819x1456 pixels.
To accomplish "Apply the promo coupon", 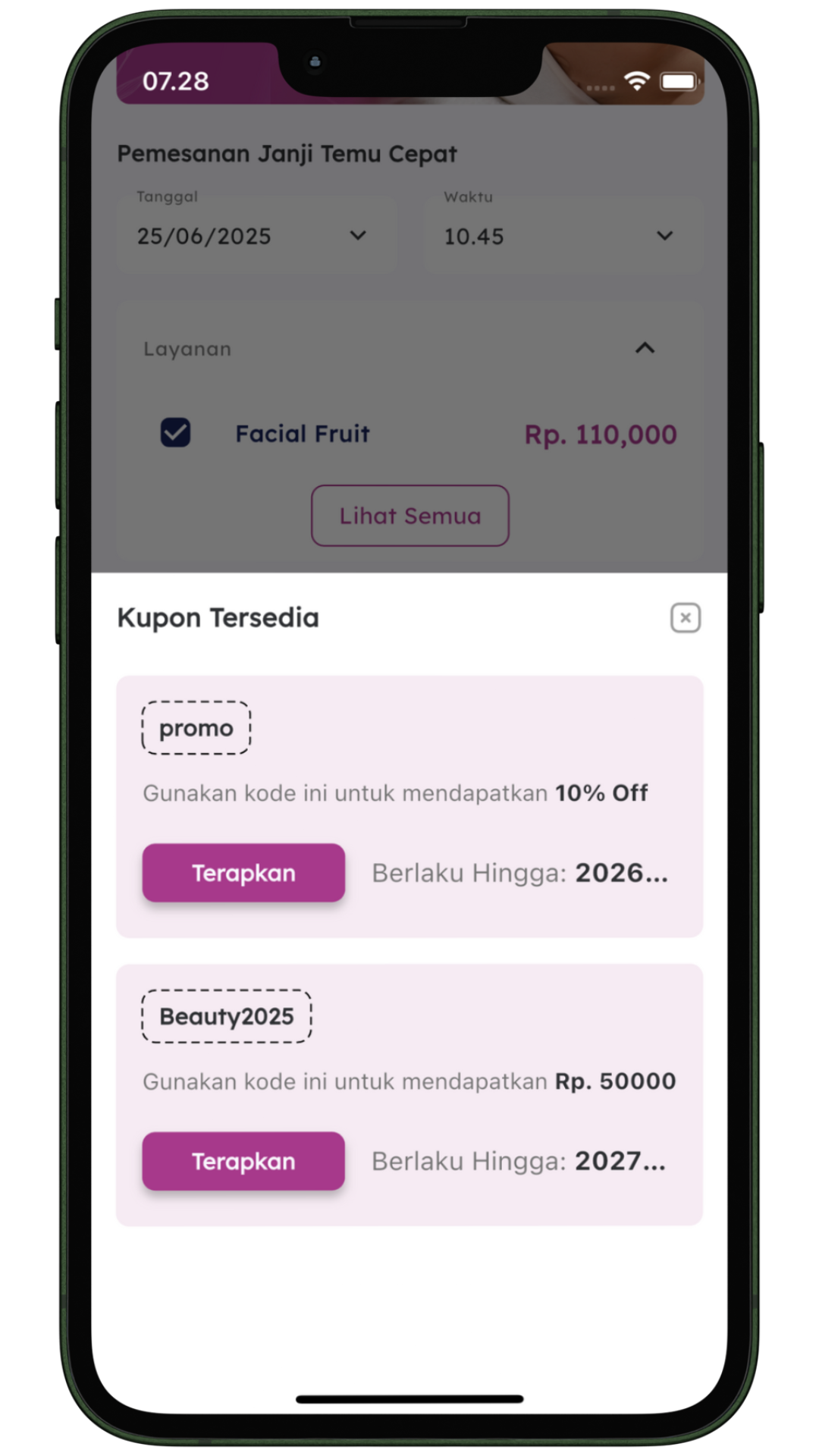I will 243,873.
